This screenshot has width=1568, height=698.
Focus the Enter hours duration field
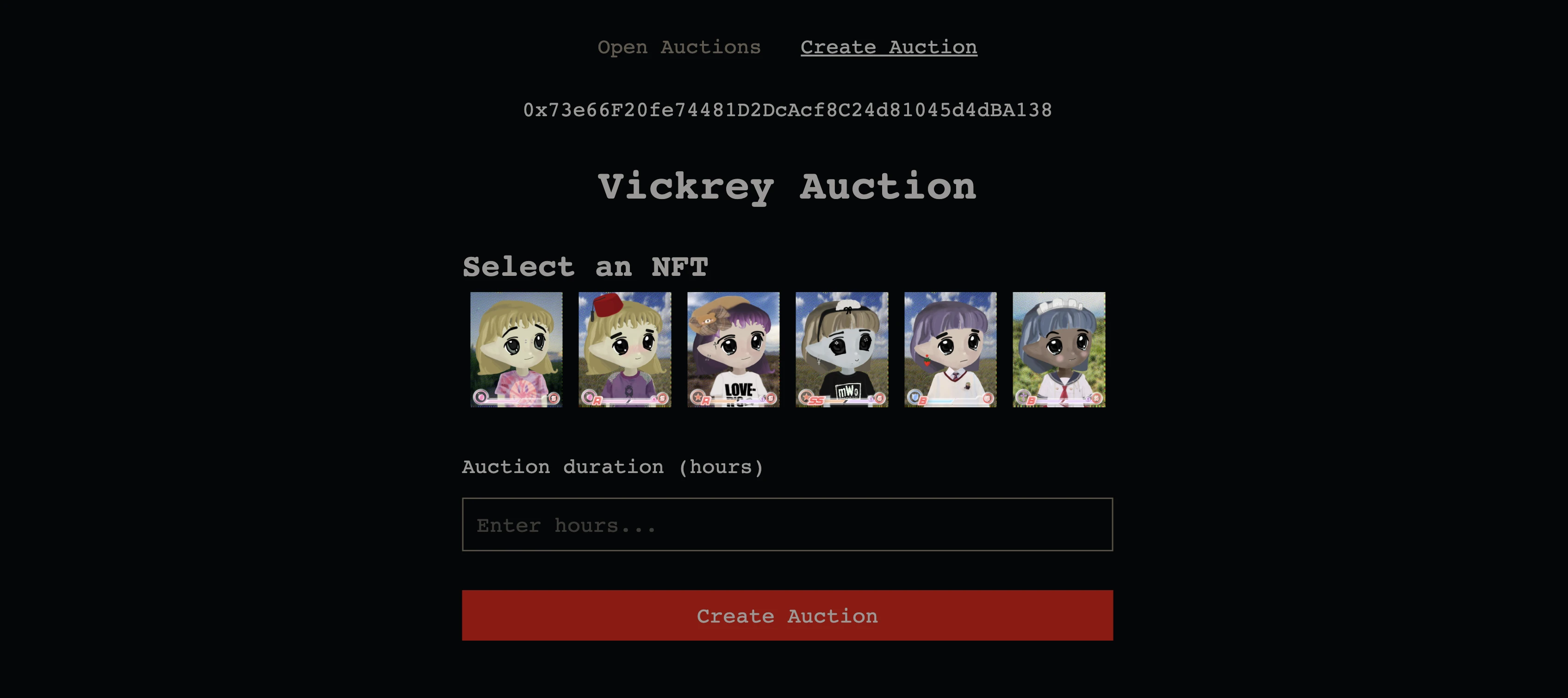[x=787, y=524]
